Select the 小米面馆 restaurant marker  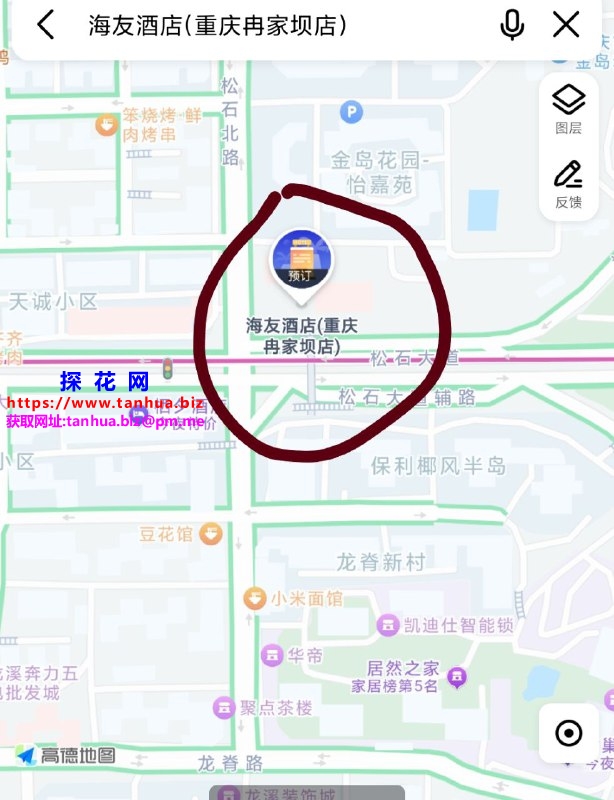click(255, 598)
